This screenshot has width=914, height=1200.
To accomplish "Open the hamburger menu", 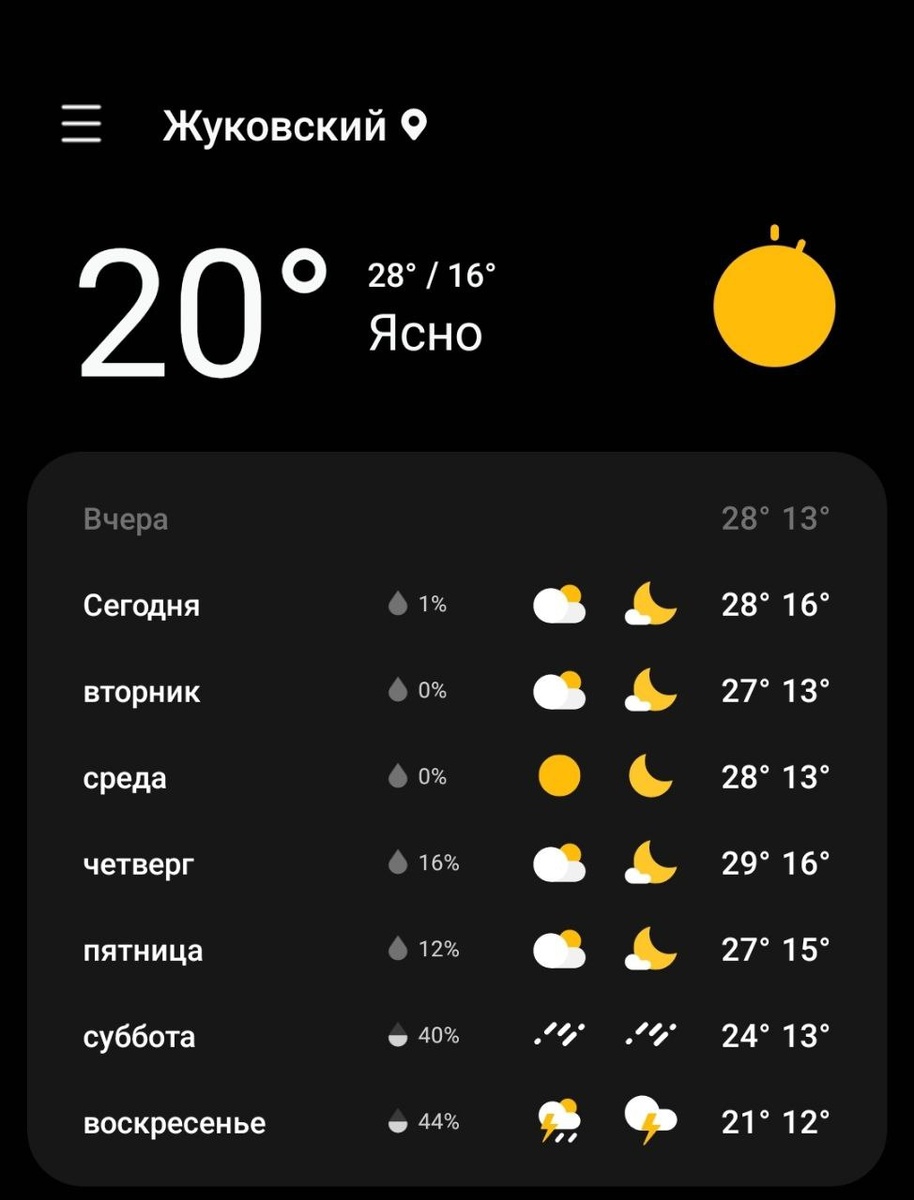I will [x=81, y=125].
